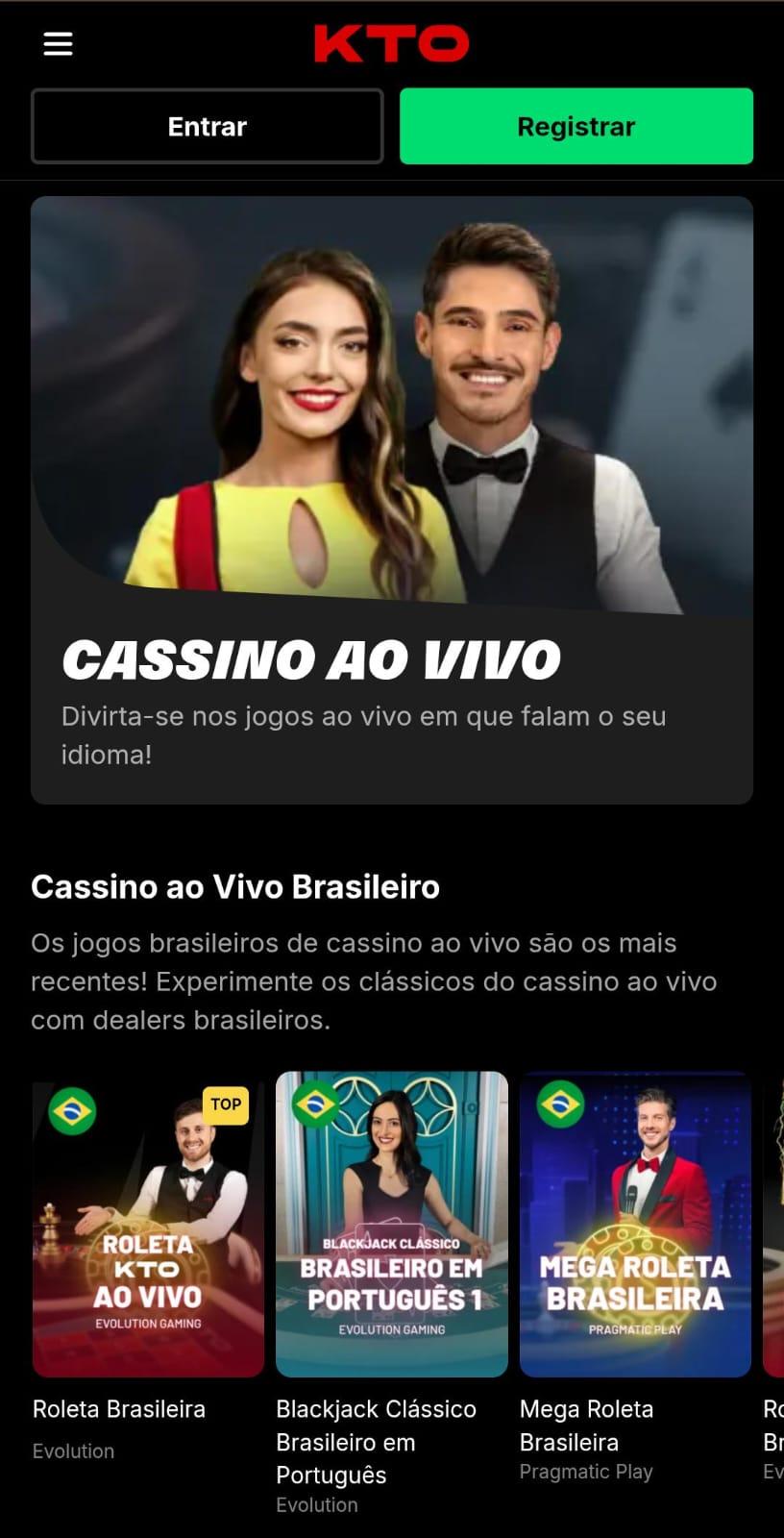The width and height of the screenshot is (784, 1538).
Task: Click the Cassino ao Vivo Brasileiro heading
Action: (234, 887)
